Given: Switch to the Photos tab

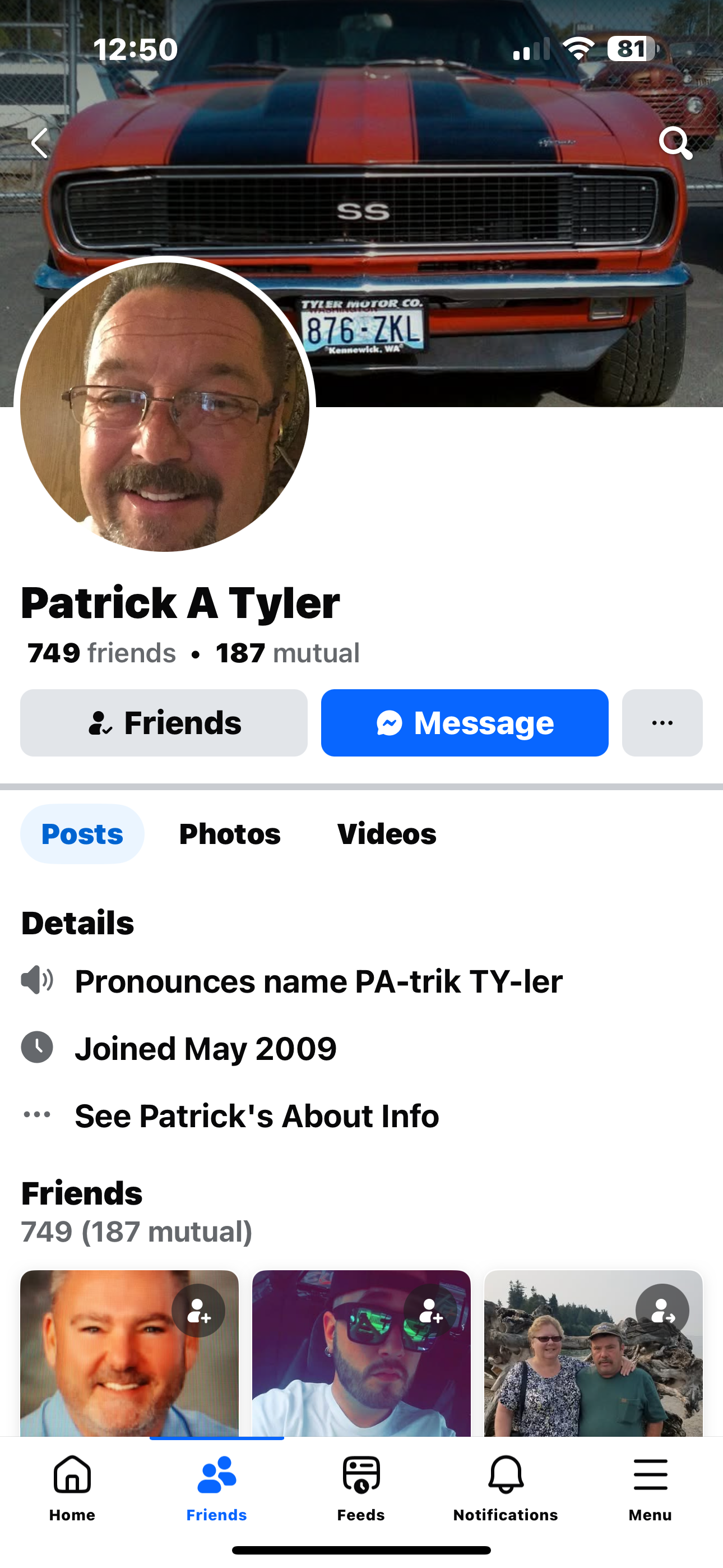Looking at the screenshot, I should coord(229,834).
